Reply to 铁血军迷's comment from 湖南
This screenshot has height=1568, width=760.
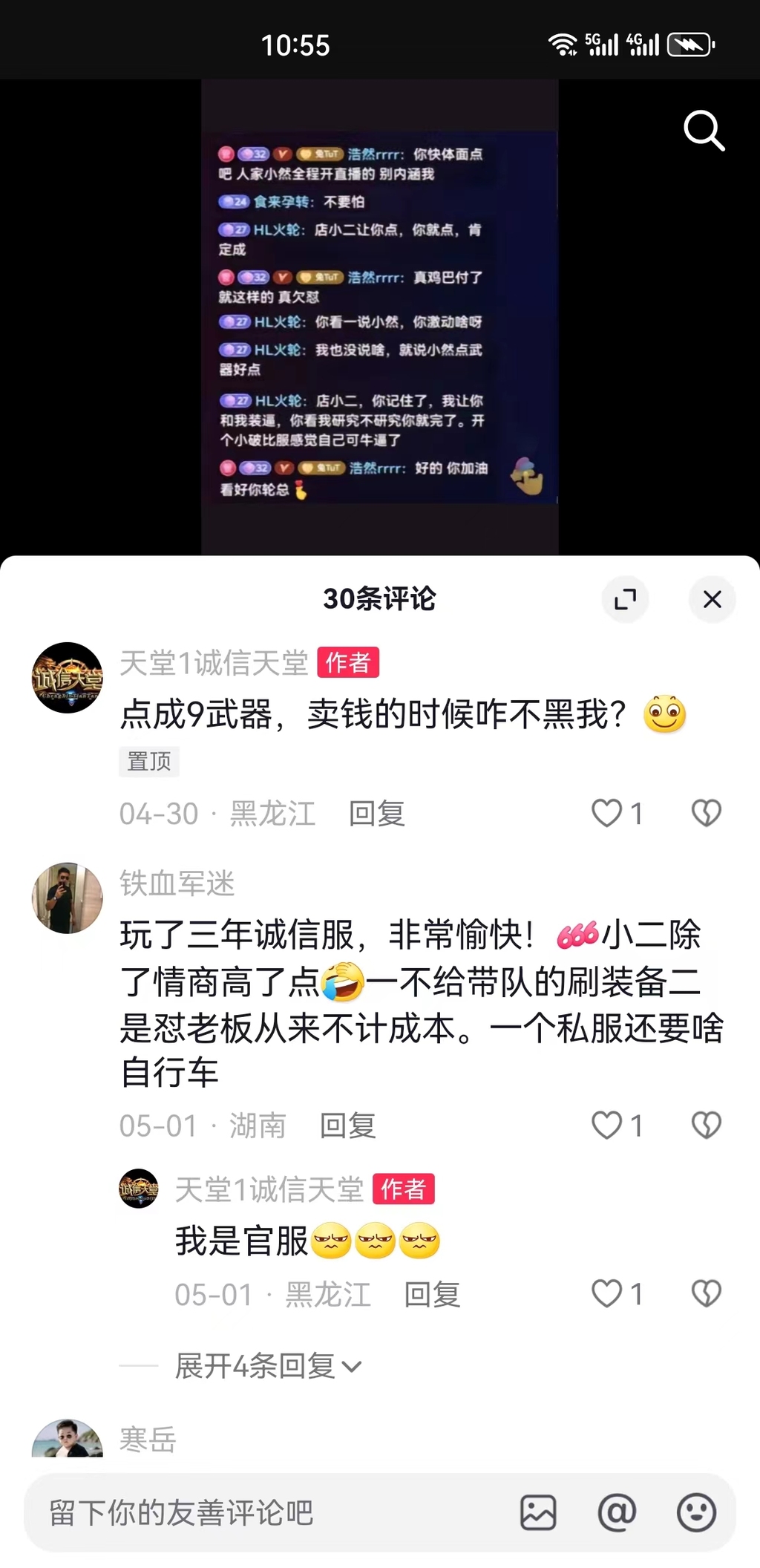pyautogui.click(x=347, y=1126)
